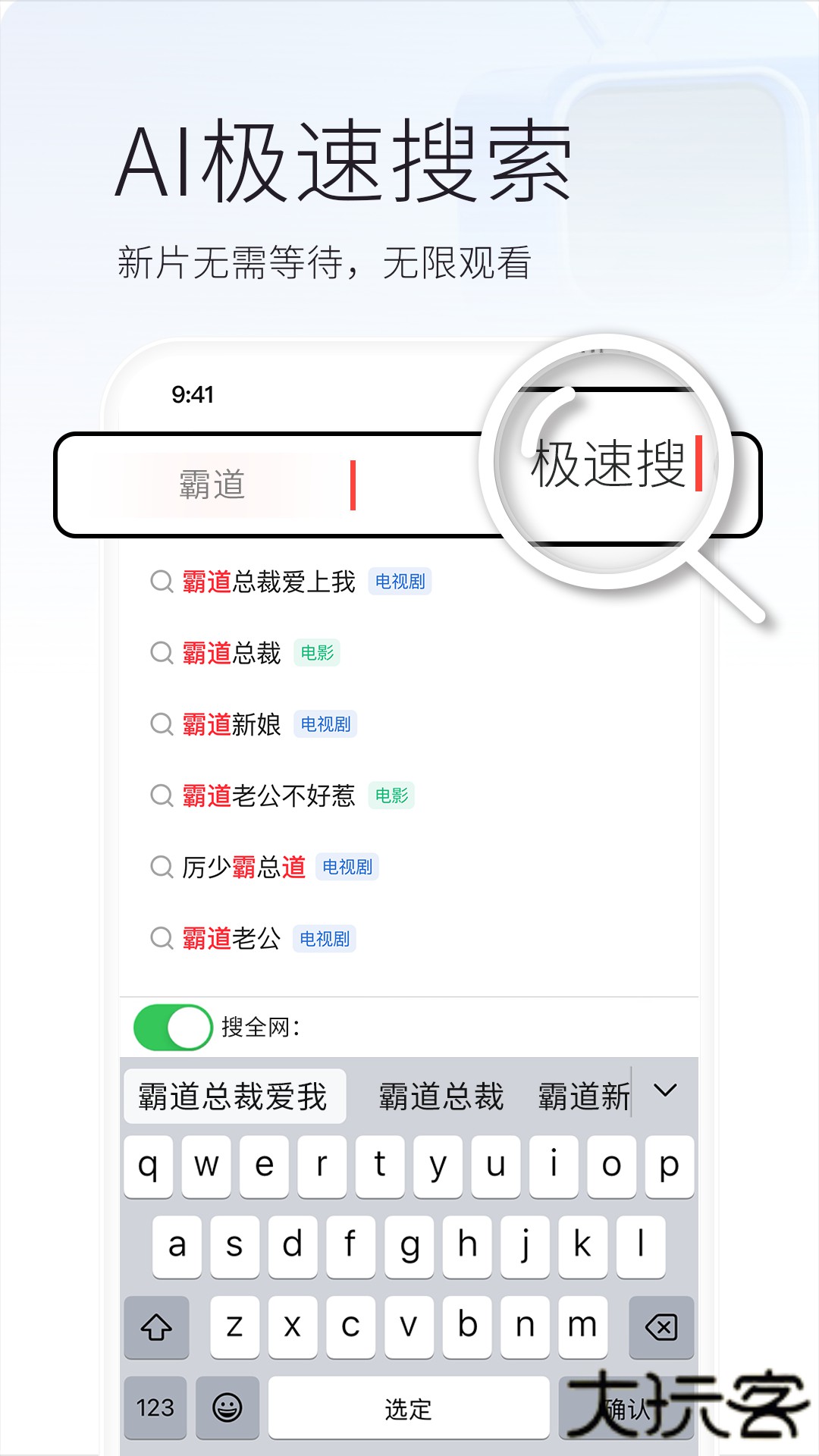Select the search icon beside 霸道新娘
This screenshot has height=1456, width=819.
coord(161,724)
